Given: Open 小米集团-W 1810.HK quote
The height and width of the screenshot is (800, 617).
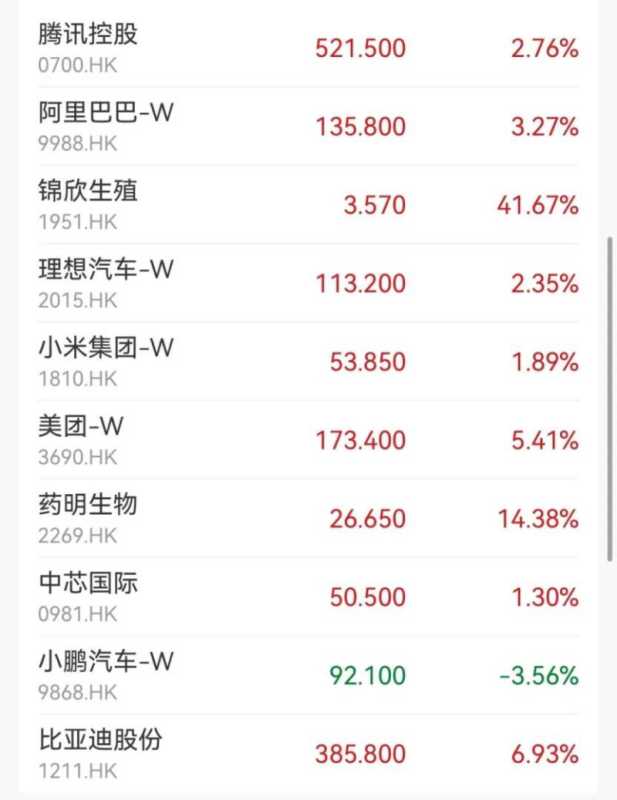Looking at the screenshot, I should pyautogui.click(x=300, y=361).
